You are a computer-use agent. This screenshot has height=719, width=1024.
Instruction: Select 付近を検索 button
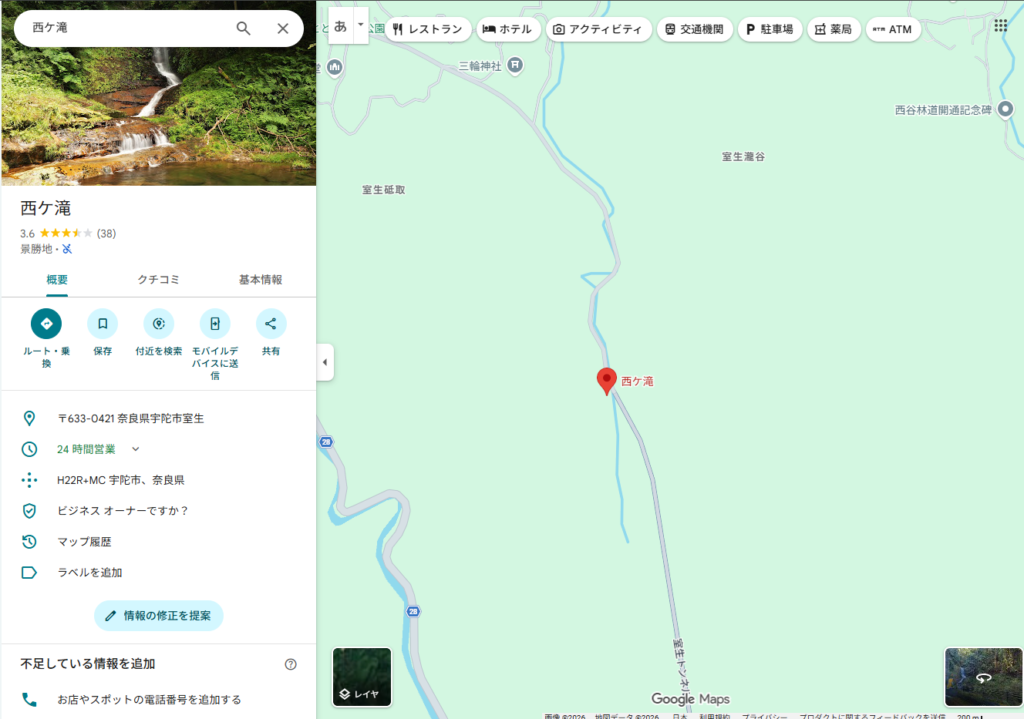pos(158,324)
